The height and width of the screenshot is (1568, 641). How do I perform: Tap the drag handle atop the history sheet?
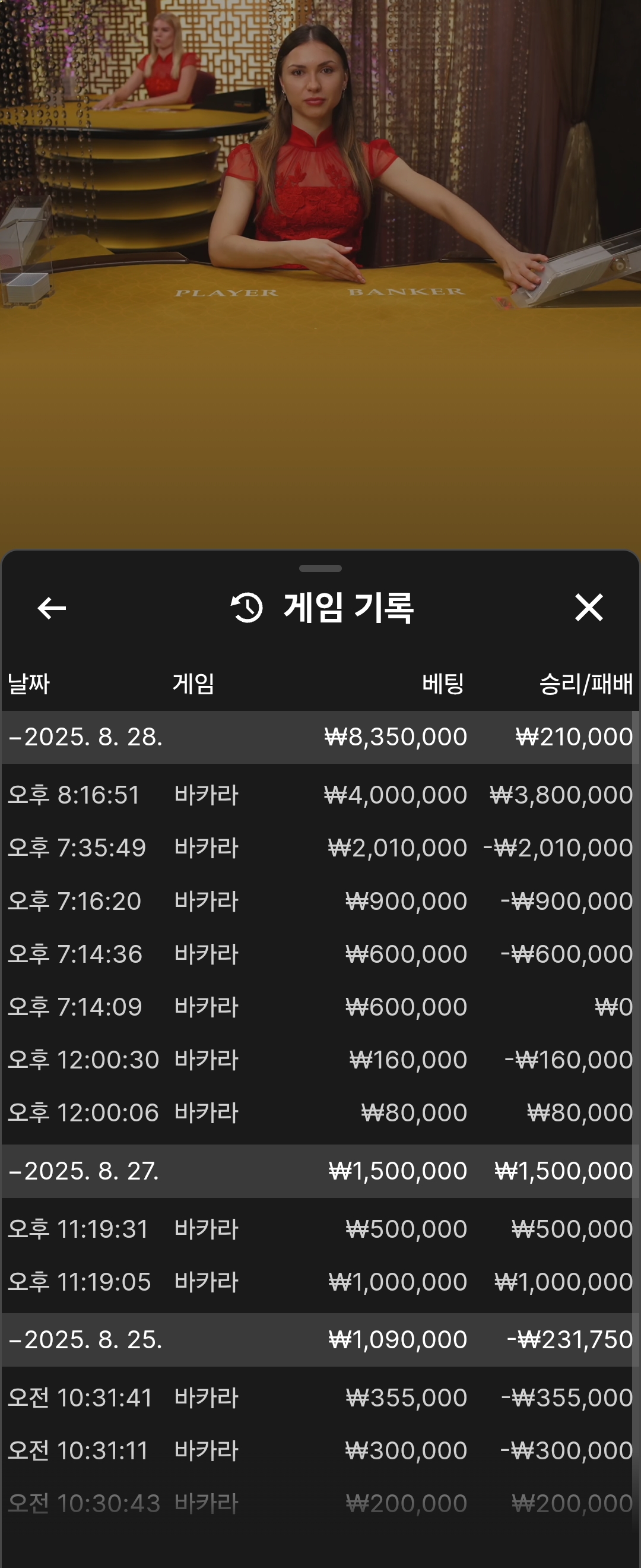(320, 568)
